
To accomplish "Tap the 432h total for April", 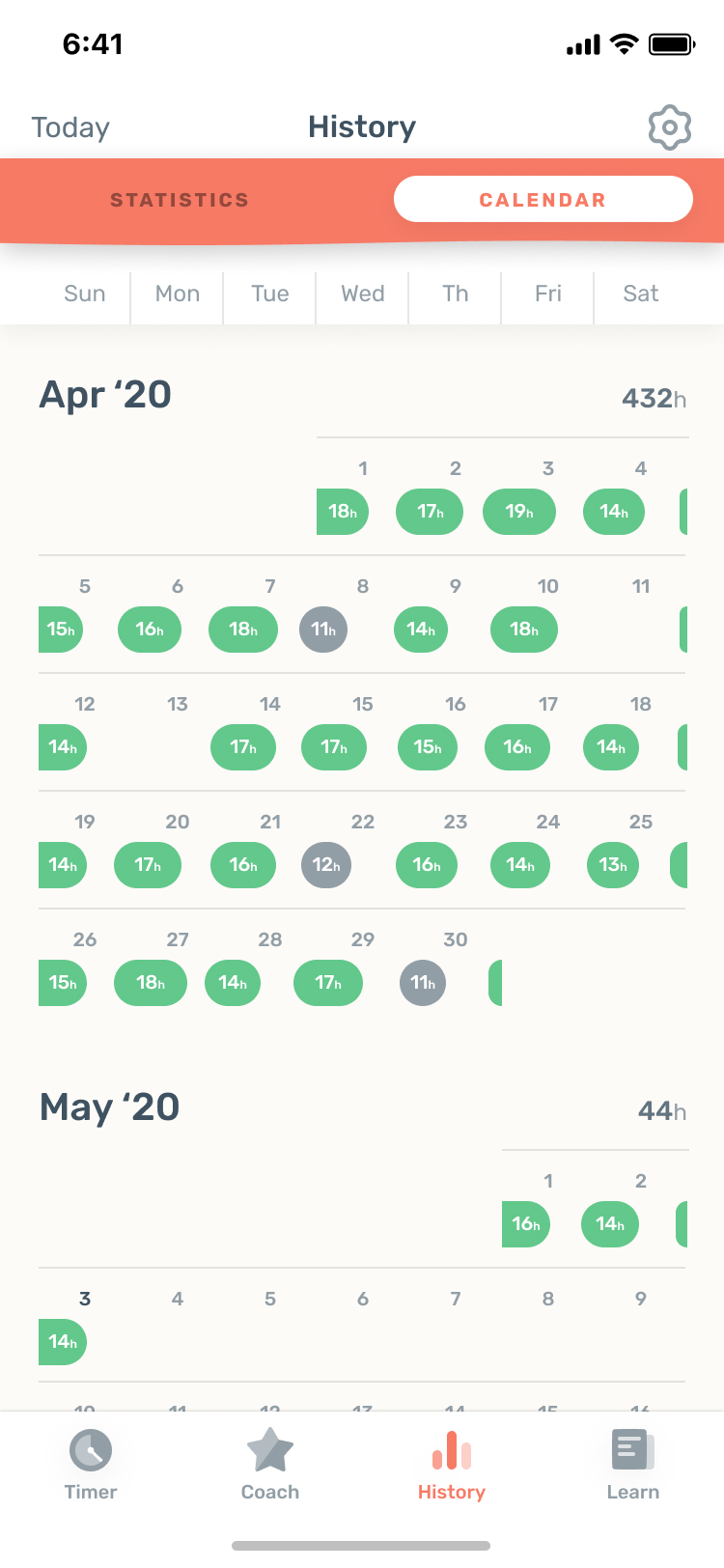I will pyautogui.click(x=654, y=398).
